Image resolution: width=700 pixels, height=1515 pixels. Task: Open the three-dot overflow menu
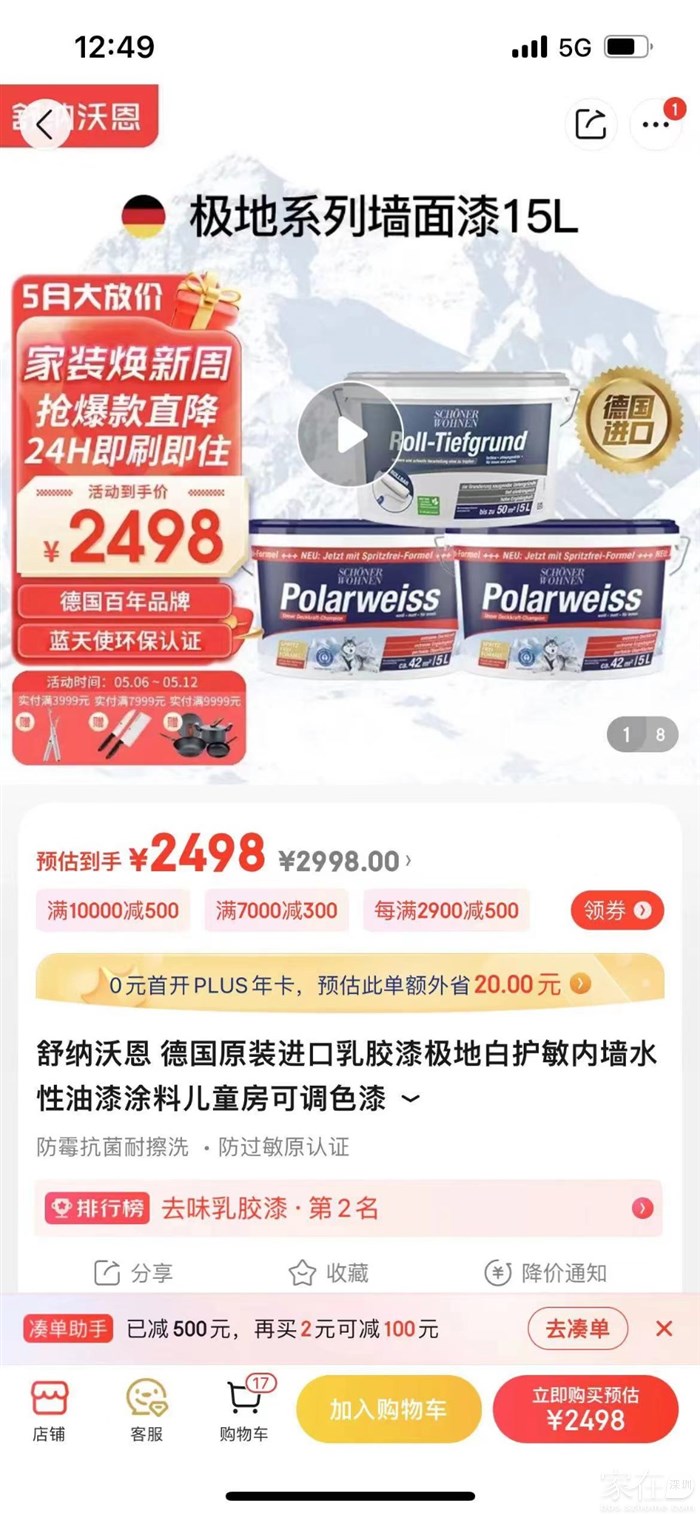(x=656, y=125)
